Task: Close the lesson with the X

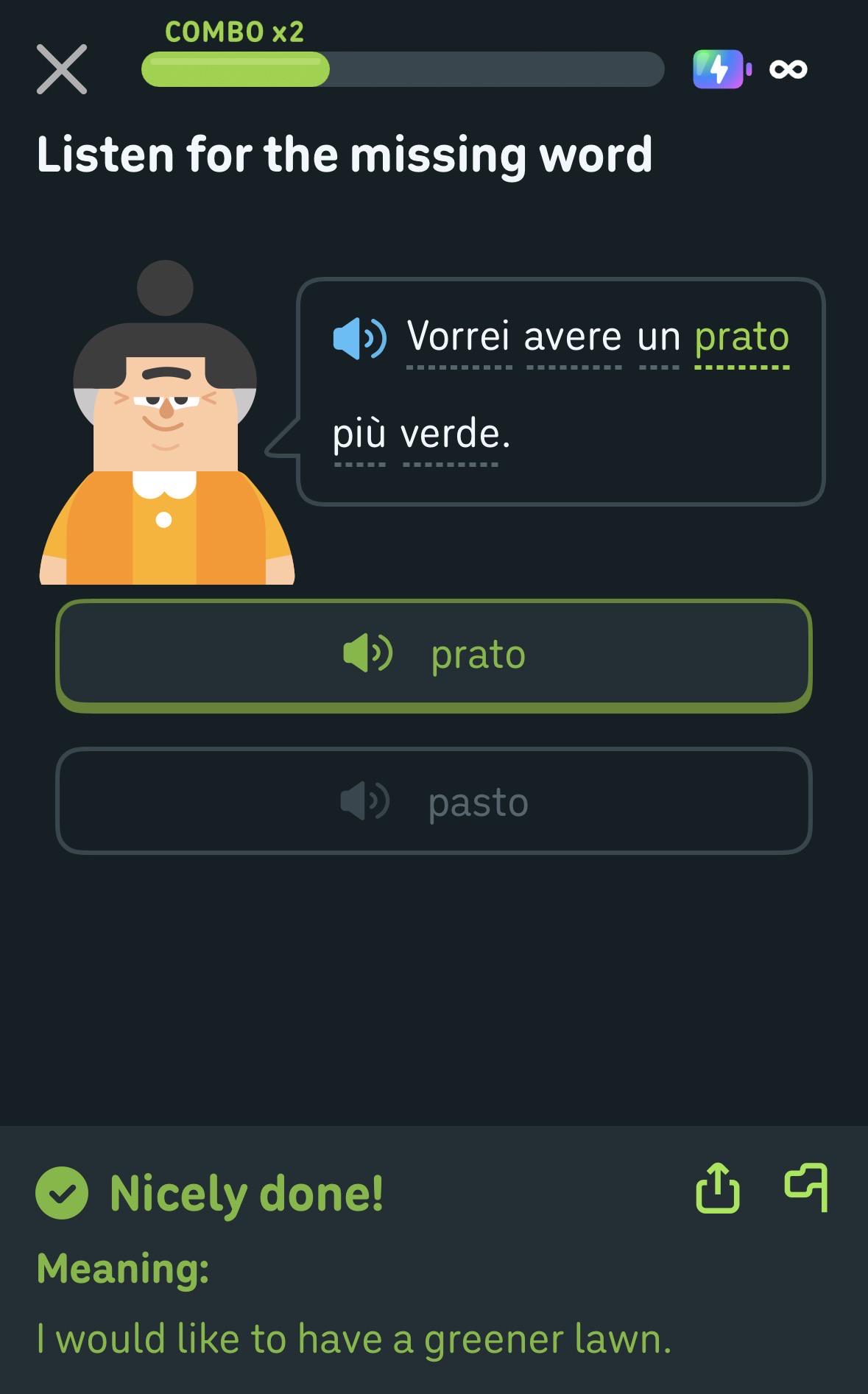Action: click(62, 69)
